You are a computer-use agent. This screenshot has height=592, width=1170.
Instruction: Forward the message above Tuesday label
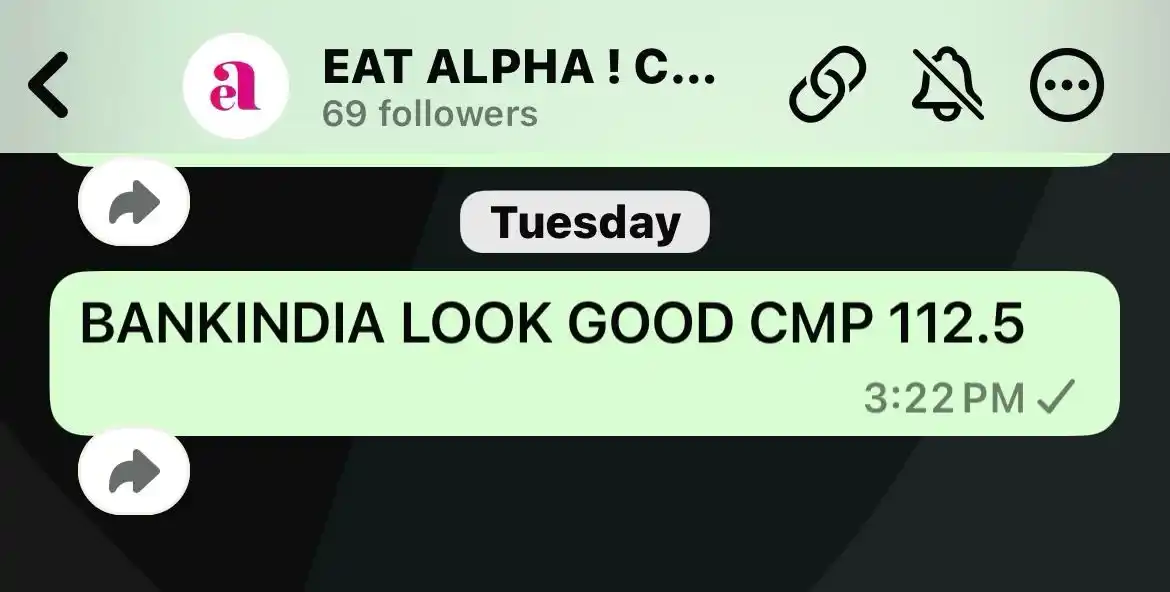134,206
